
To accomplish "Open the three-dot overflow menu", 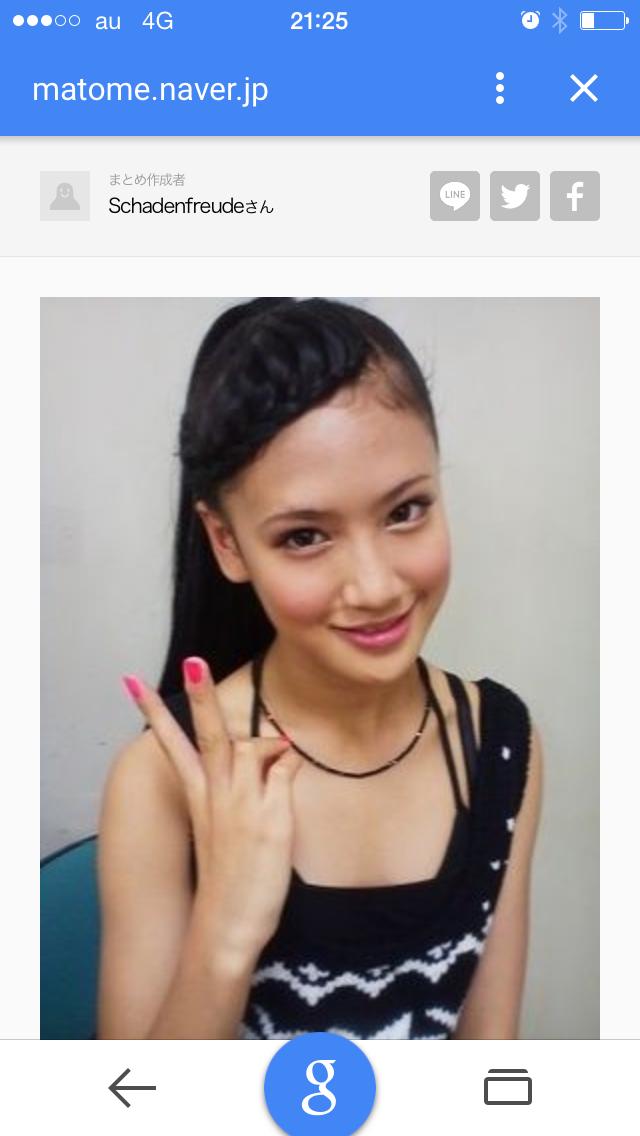I will tap(499, 89).
